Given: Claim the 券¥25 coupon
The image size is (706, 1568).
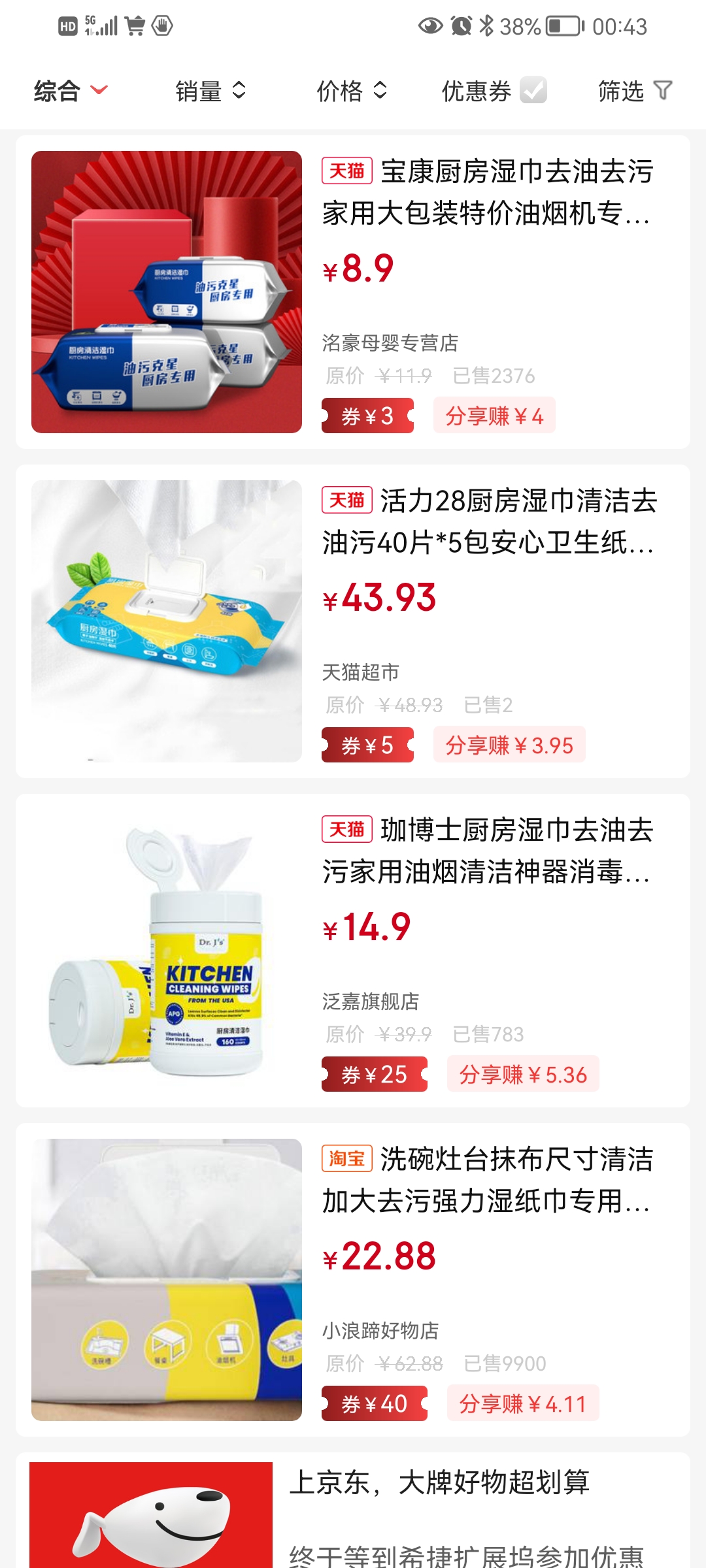Looking at the screenshot, I should tap(375, 1074).
